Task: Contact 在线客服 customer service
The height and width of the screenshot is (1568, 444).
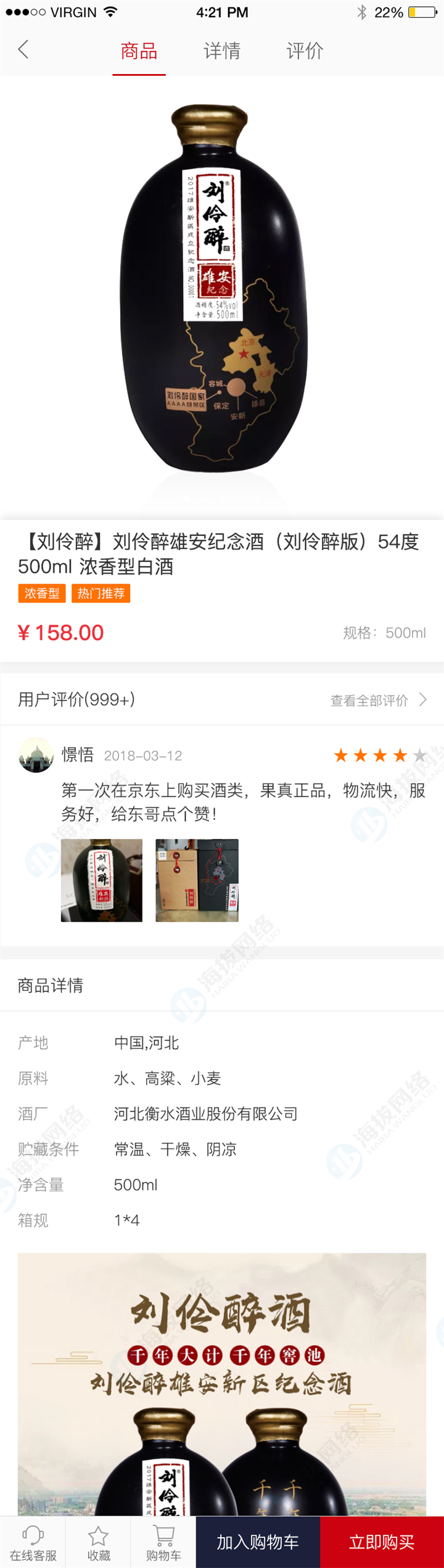Action: [x=33, y=1543]
